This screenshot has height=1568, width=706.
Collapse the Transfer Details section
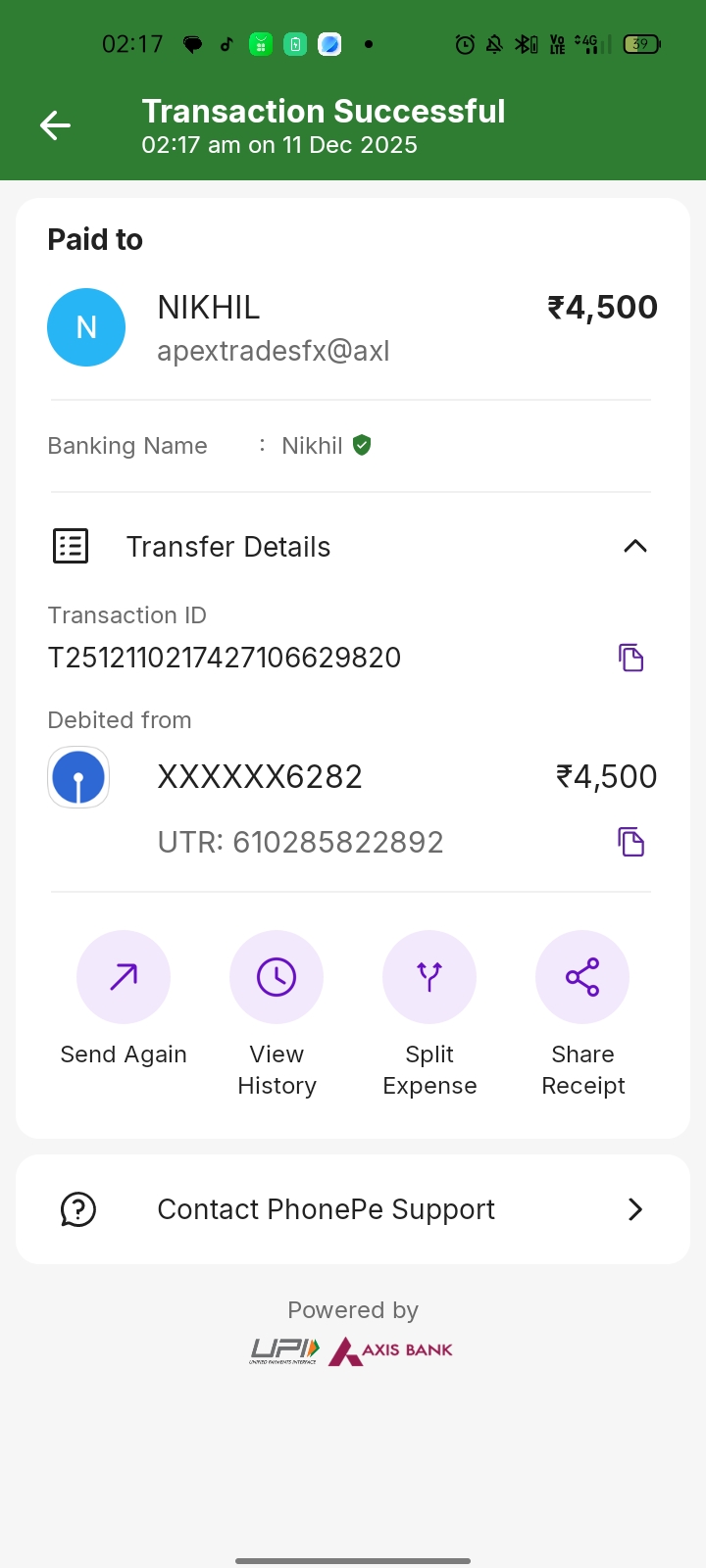pos(634,546)
